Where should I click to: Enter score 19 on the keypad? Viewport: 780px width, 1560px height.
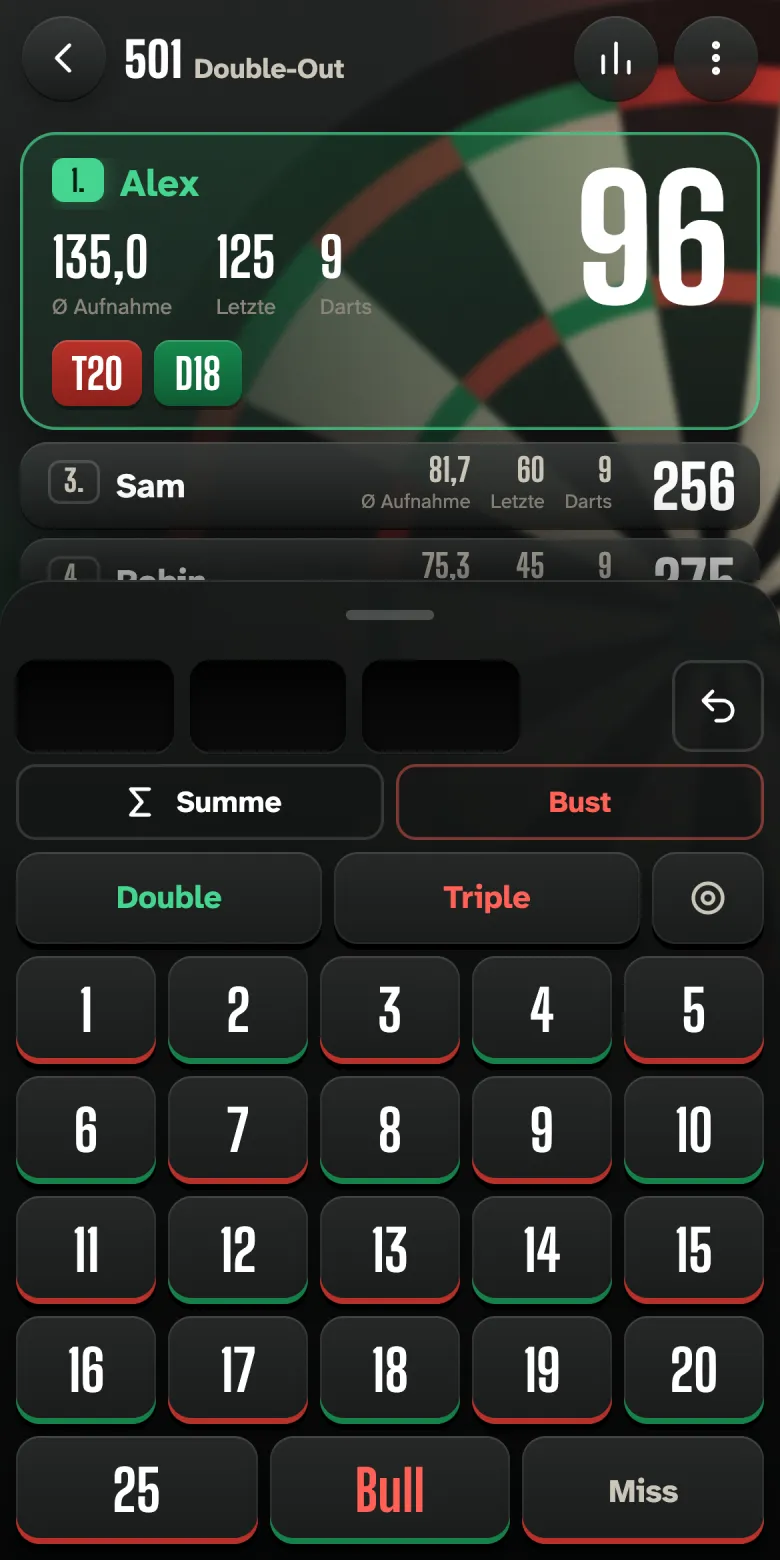click(x=542, y=1370)
